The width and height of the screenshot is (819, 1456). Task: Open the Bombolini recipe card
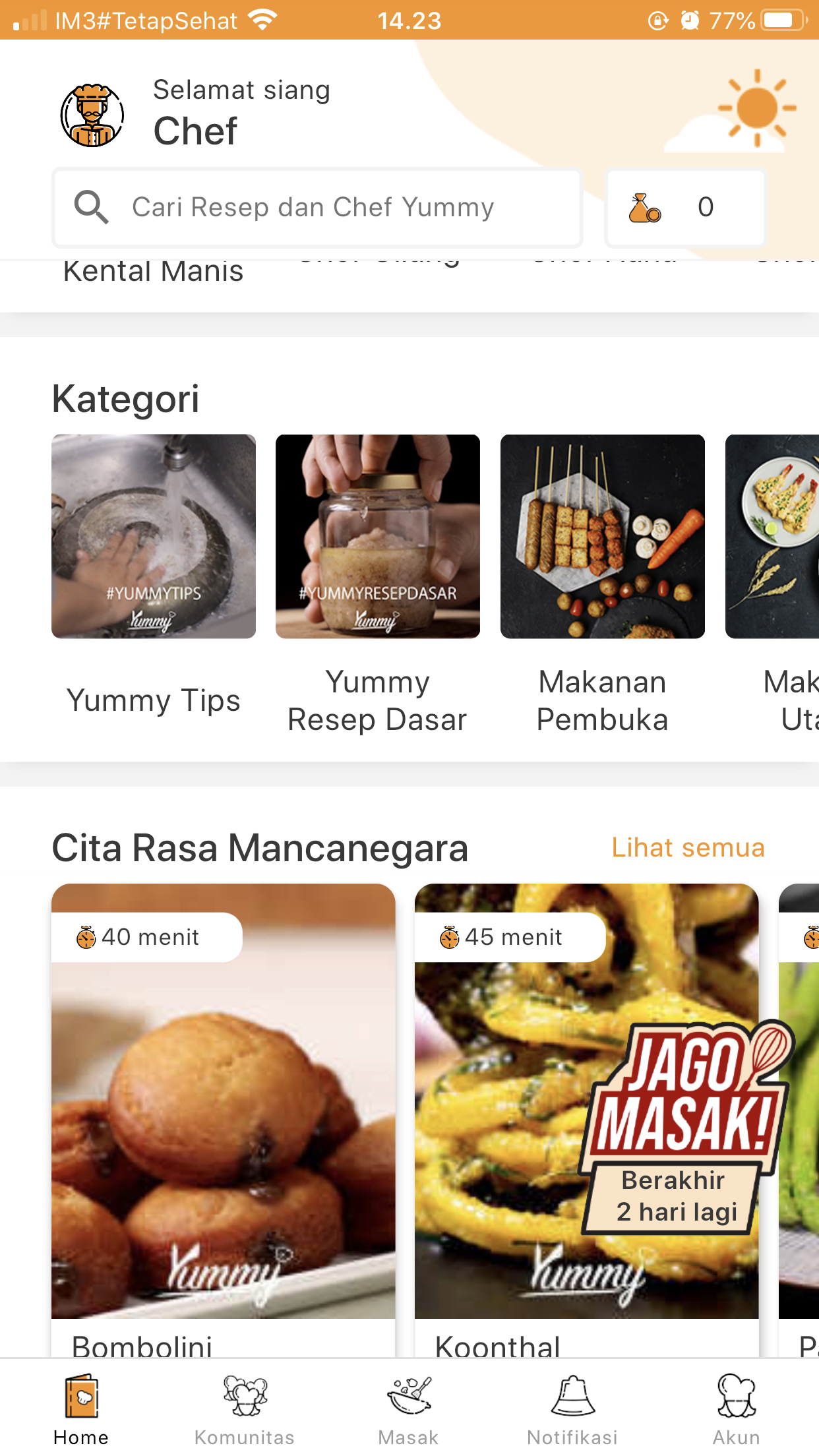tap(223, 1114)
